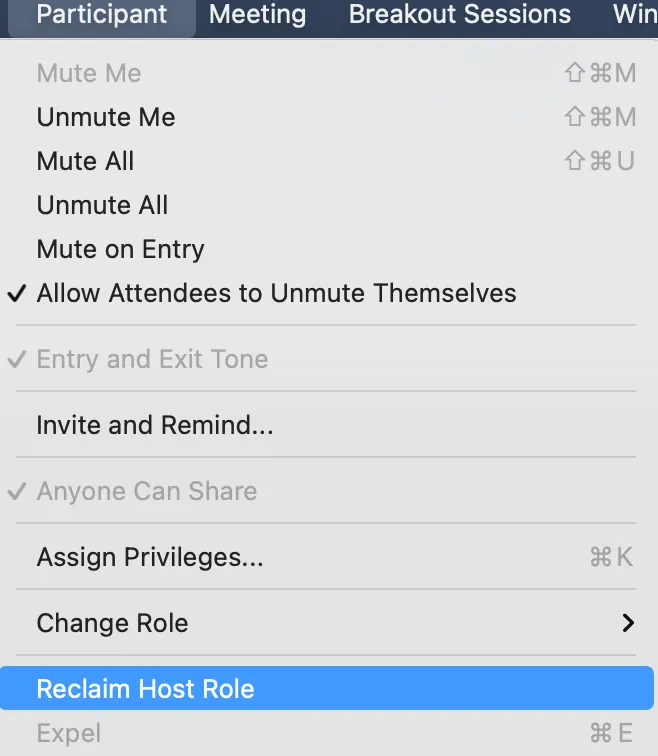Choose Mute All
The image size is (658, 756).
click(x=85, y=161)
